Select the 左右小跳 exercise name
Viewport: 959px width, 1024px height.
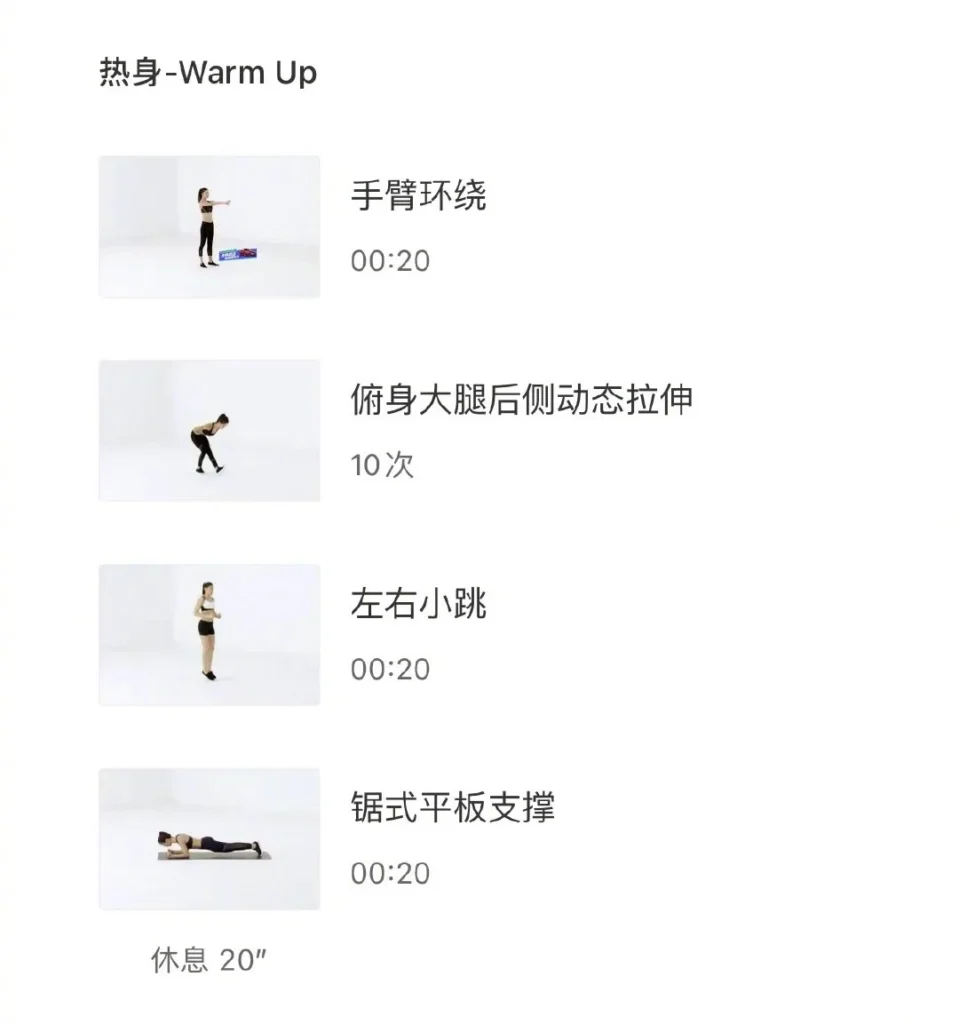(417, 604)
